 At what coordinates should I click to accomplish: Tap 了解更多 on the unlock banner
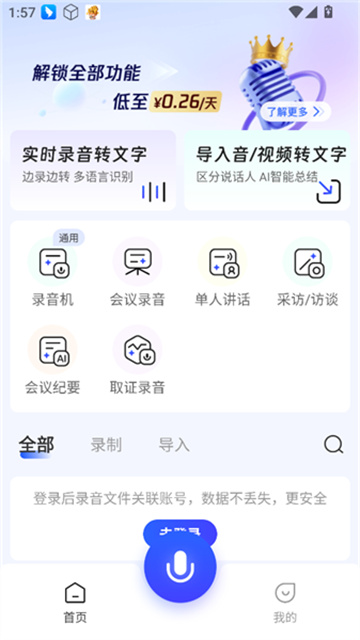295,111
